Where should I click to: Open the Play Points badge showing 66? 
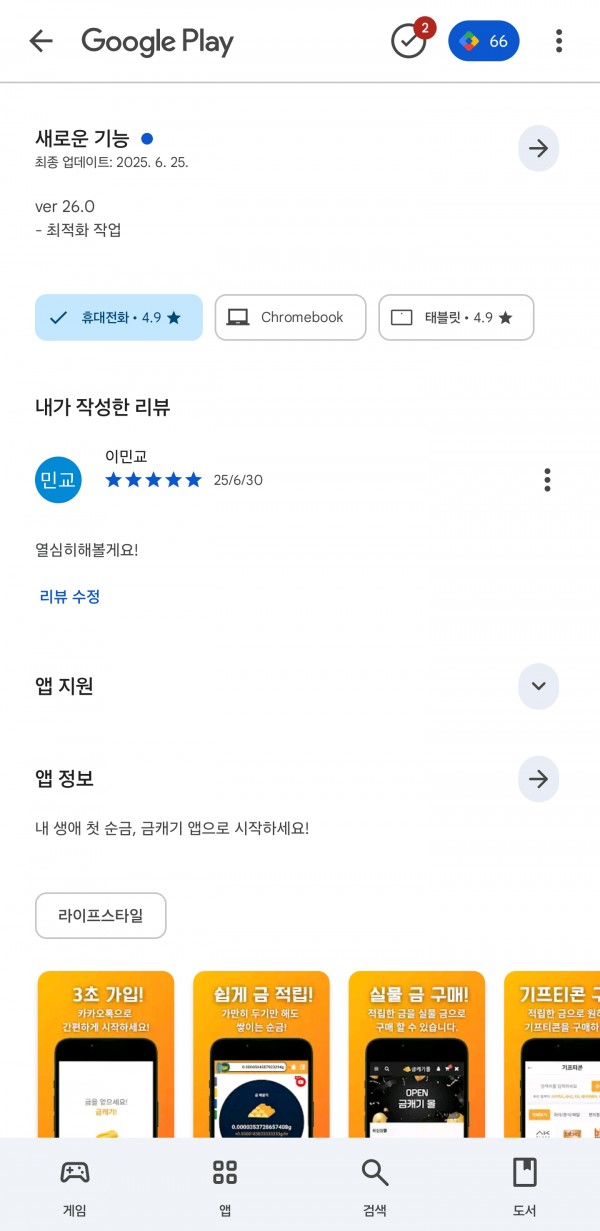(x=484, y=41)
